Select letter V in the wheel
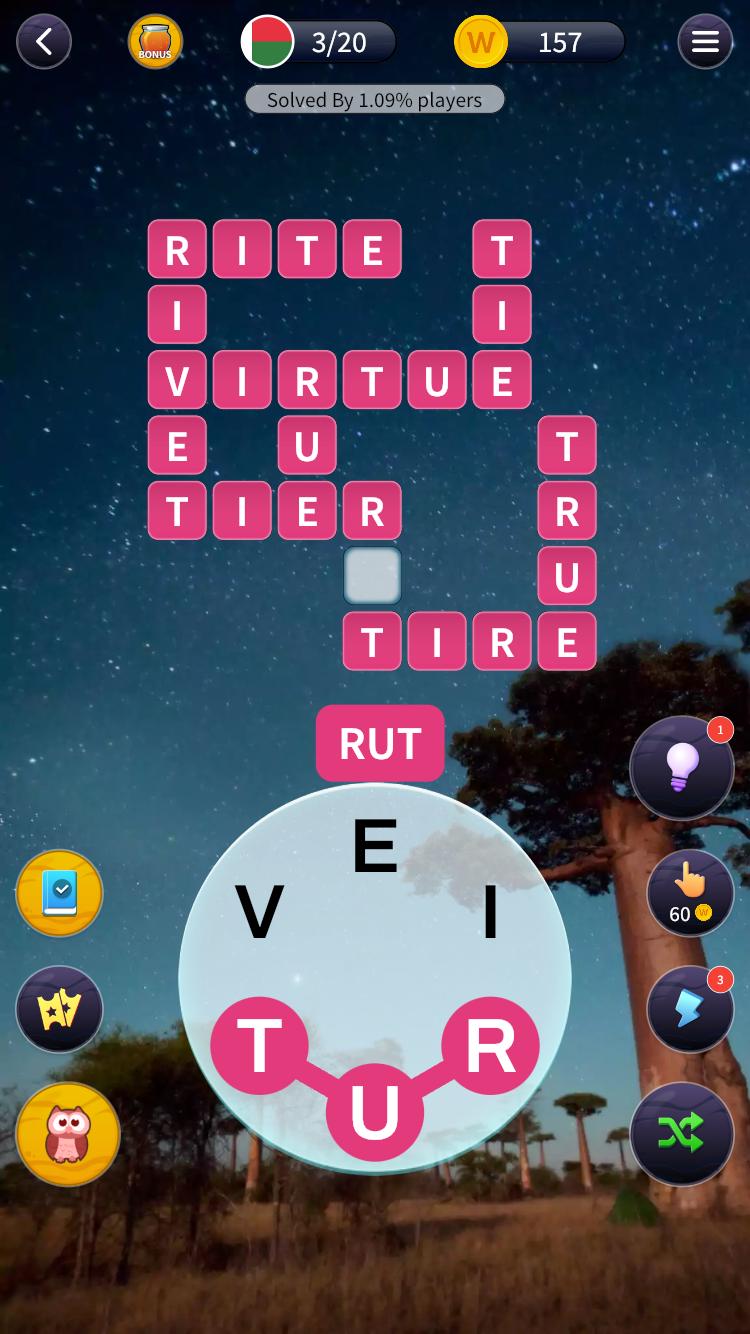This screenshot has height=1334, width=750. coord(259,912)
